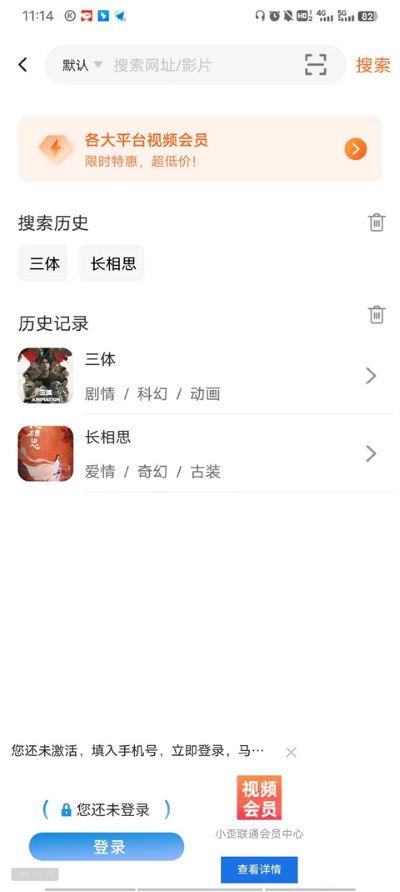Go back using the arrow beside search
Screen dimensions: 400x892
[x=23, y=65]
